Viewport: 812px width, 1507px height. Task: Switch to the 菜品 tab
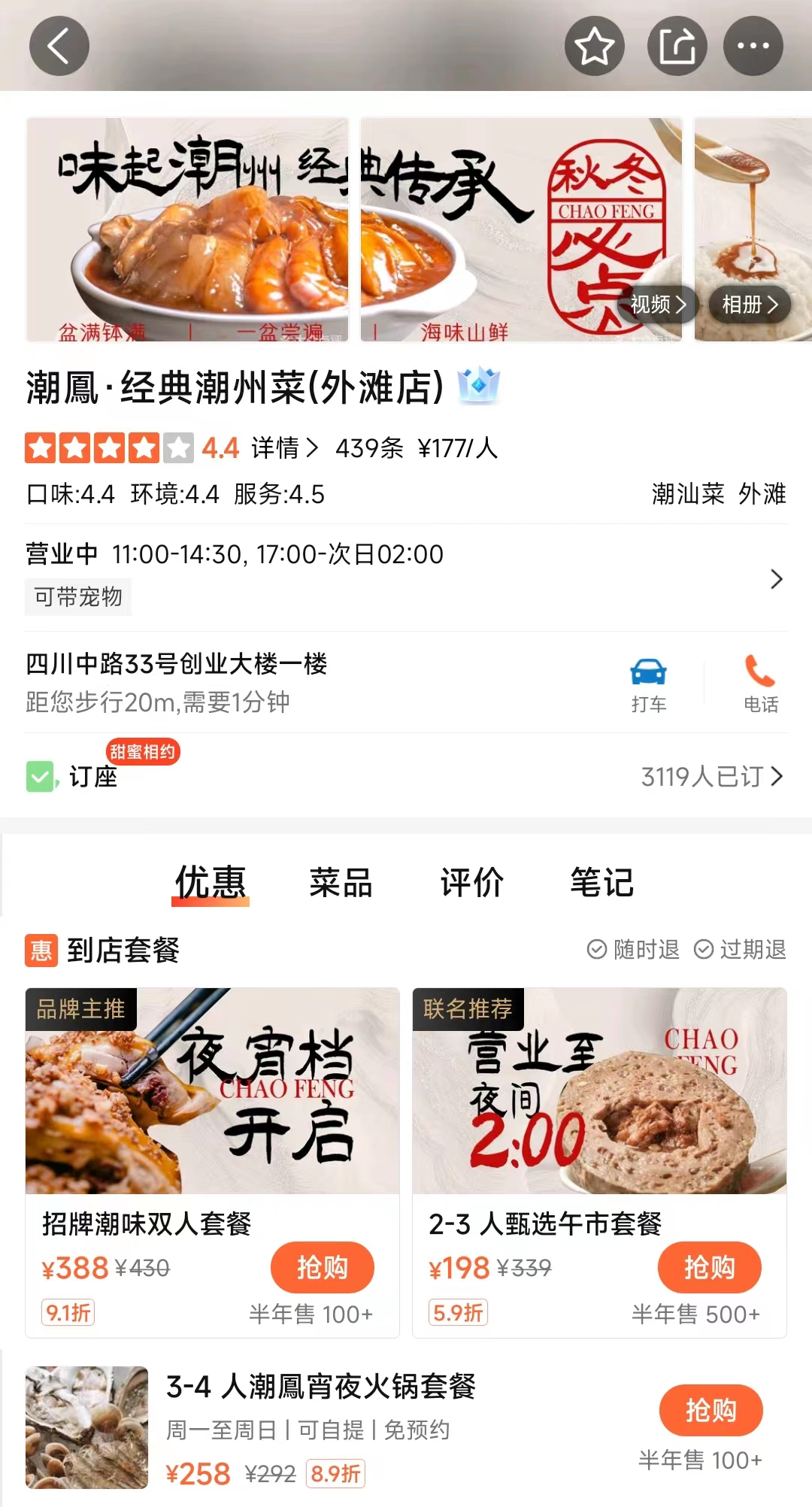341,883
